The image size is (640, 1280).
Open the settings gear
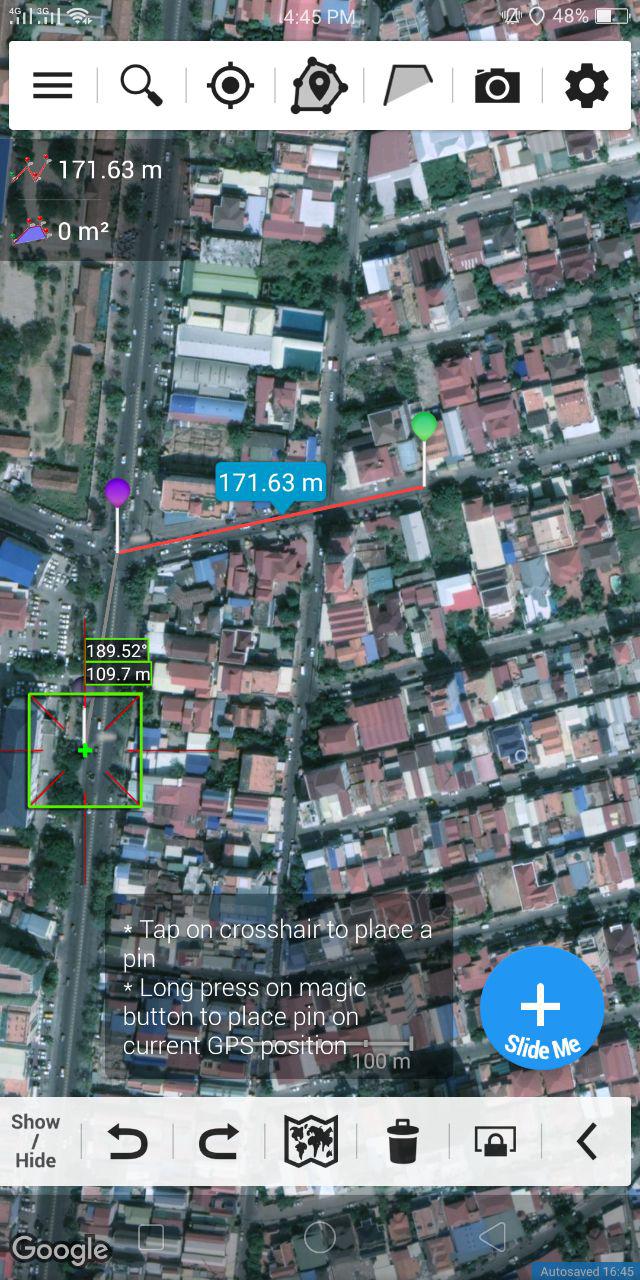586,86
